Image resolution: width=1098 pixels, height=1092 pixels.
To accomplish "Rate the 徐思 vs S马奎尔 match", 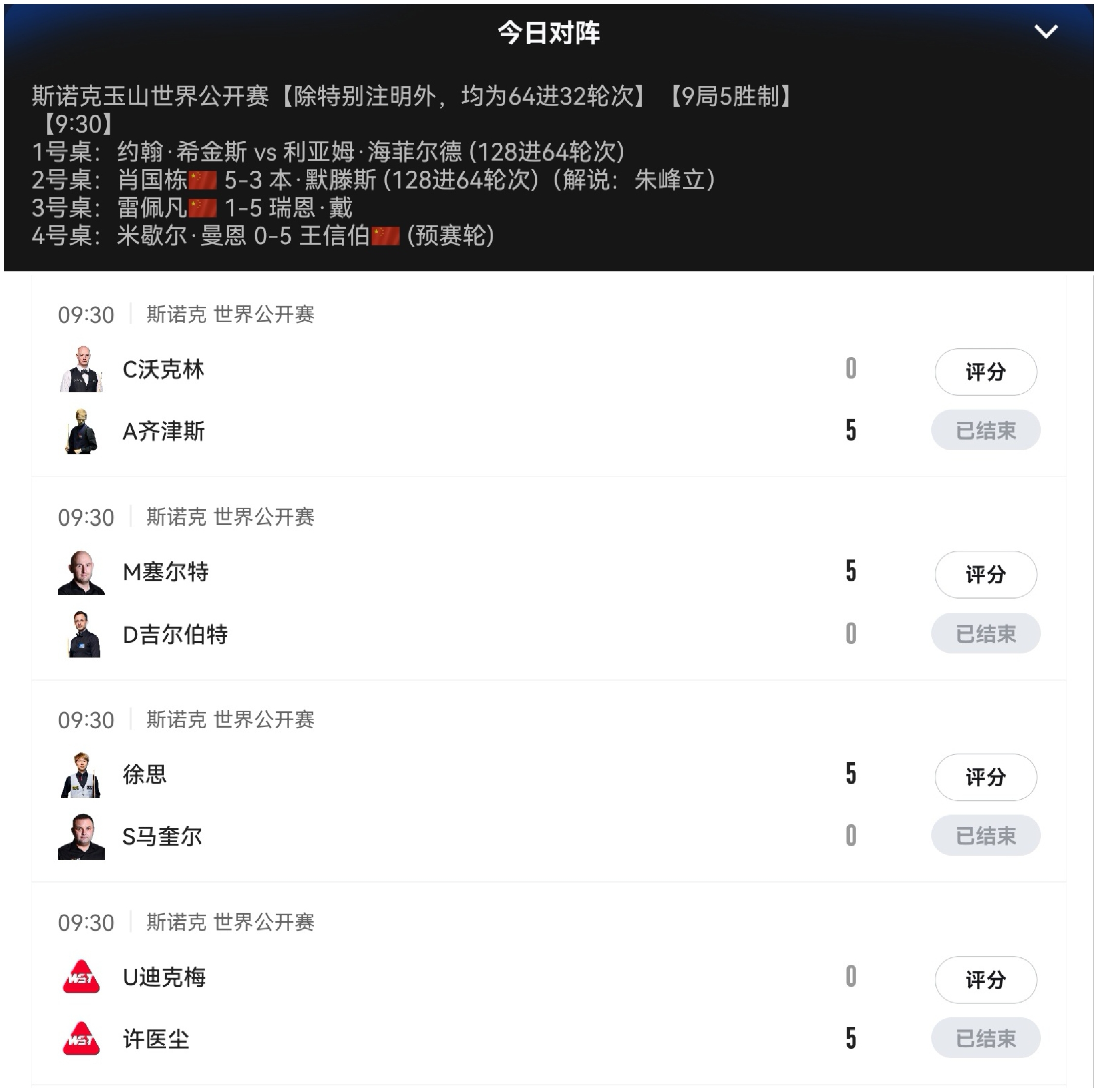I will point(985,776).
